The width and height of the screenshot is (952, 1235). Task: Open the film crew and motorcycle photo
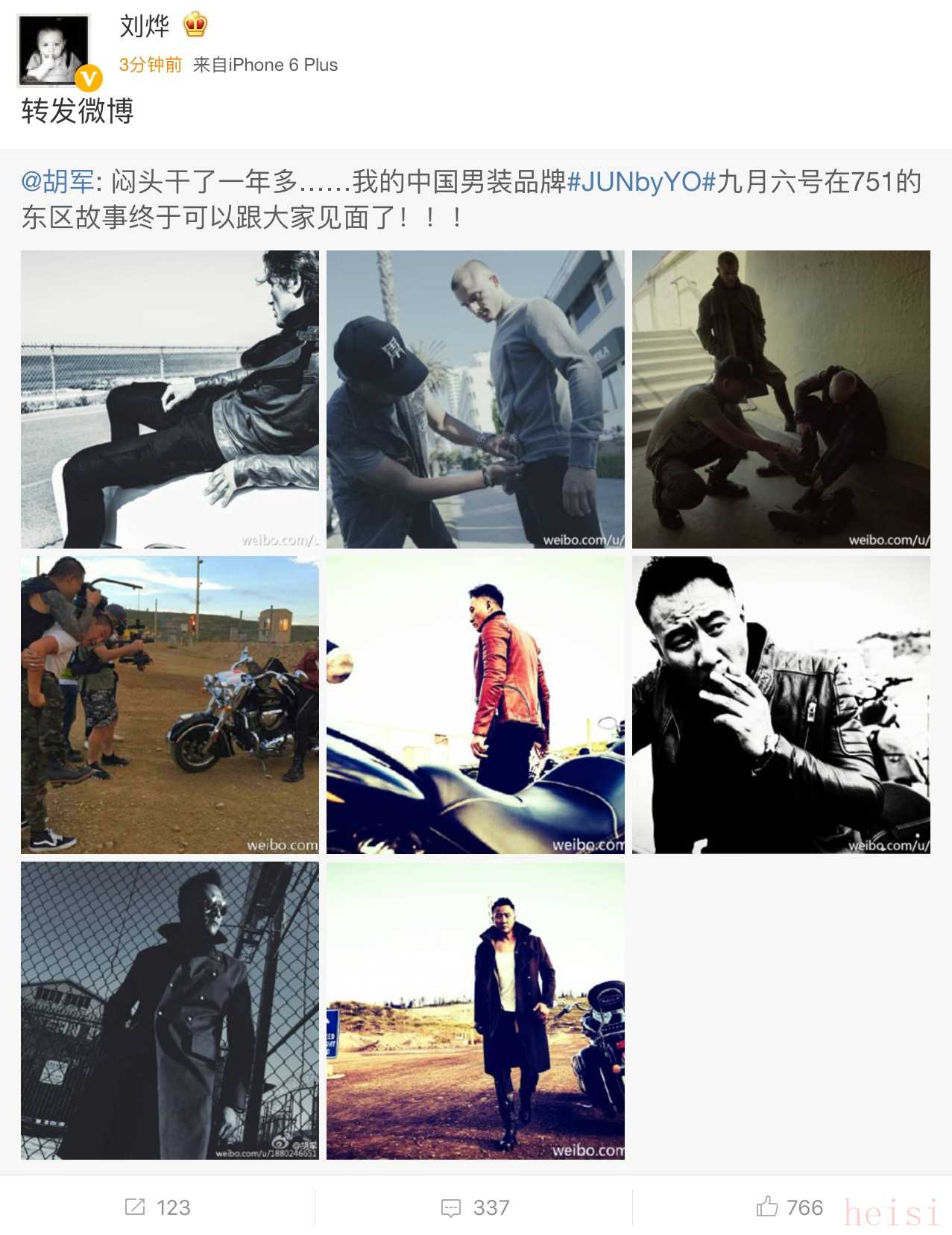click(170, 705)
